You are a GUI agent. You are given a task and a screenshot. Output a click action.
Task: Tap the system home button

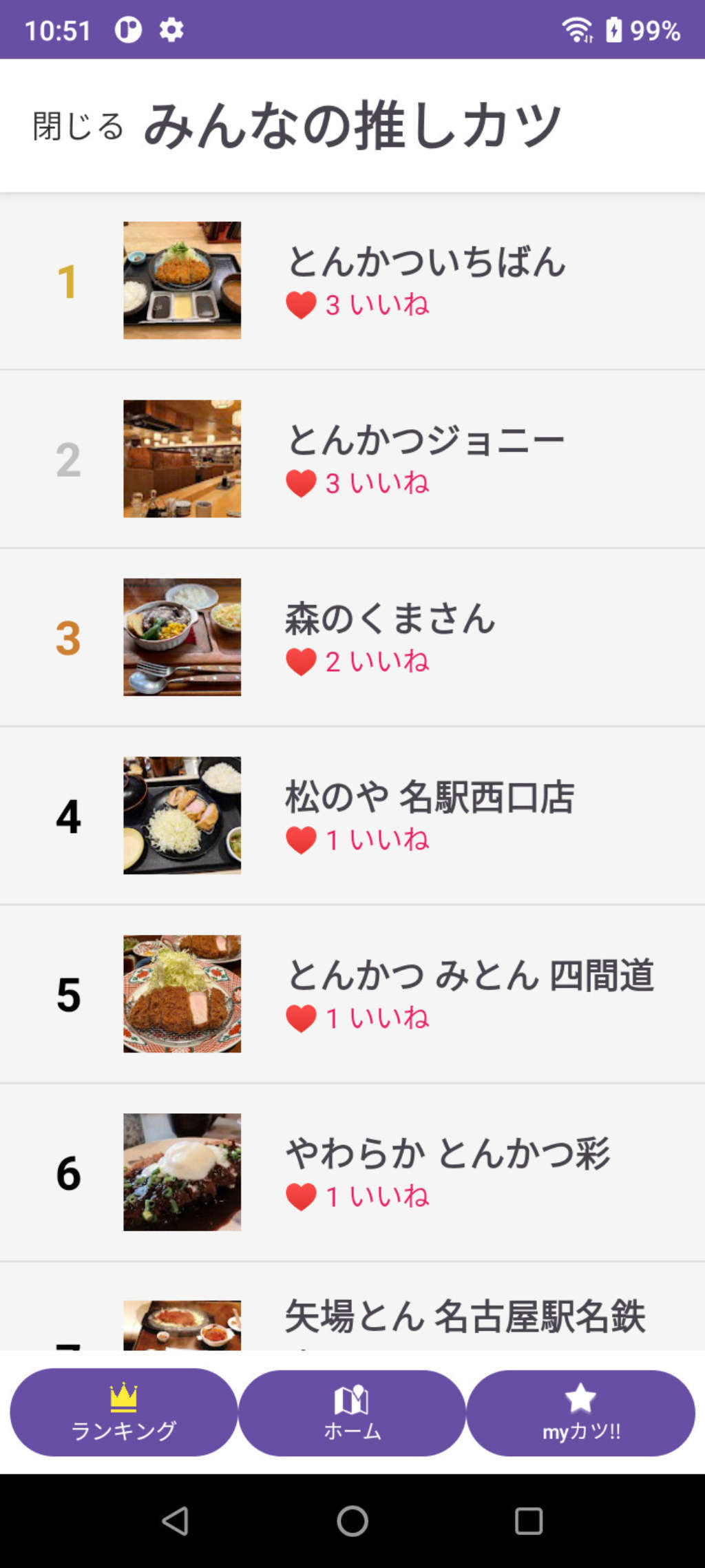point(352,1520)
